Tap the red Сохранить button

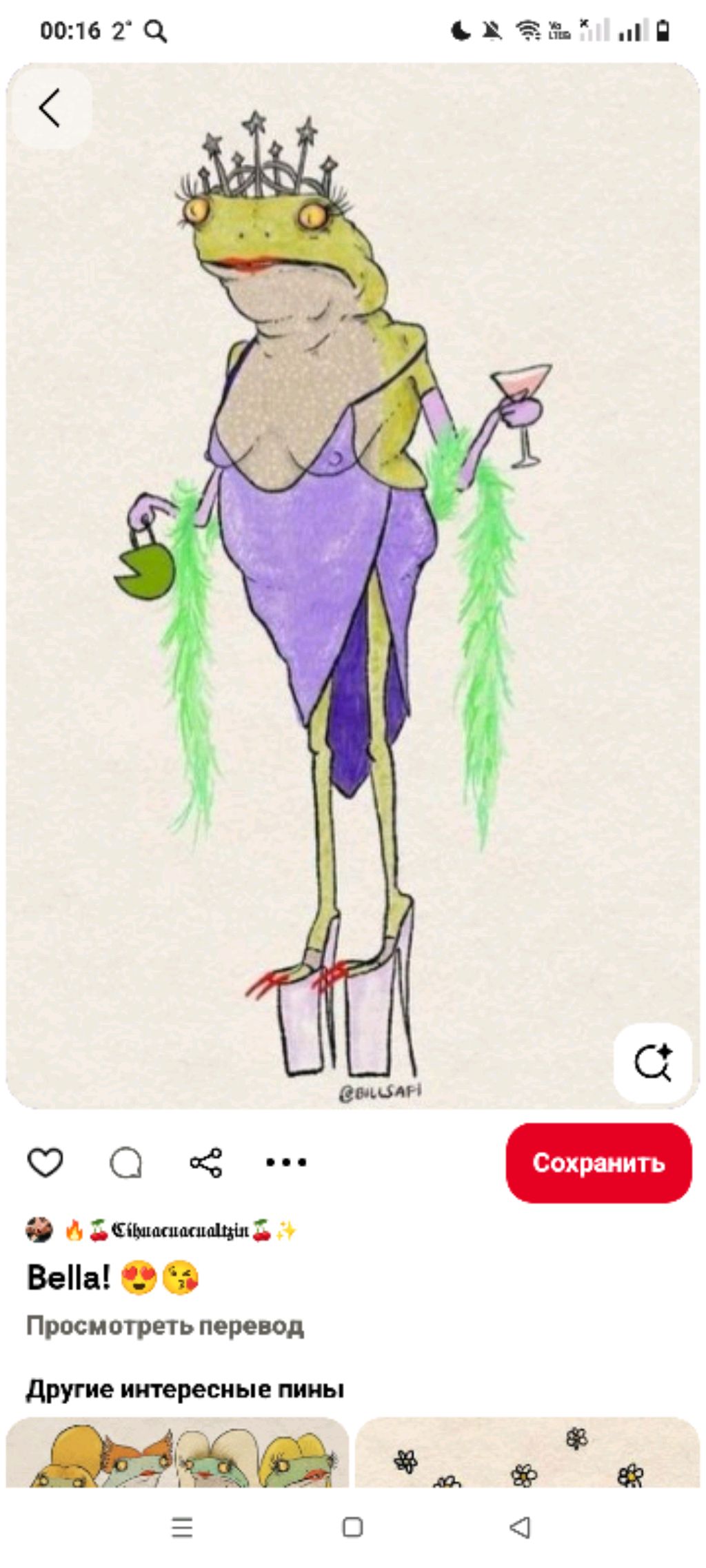[598, 1163]
